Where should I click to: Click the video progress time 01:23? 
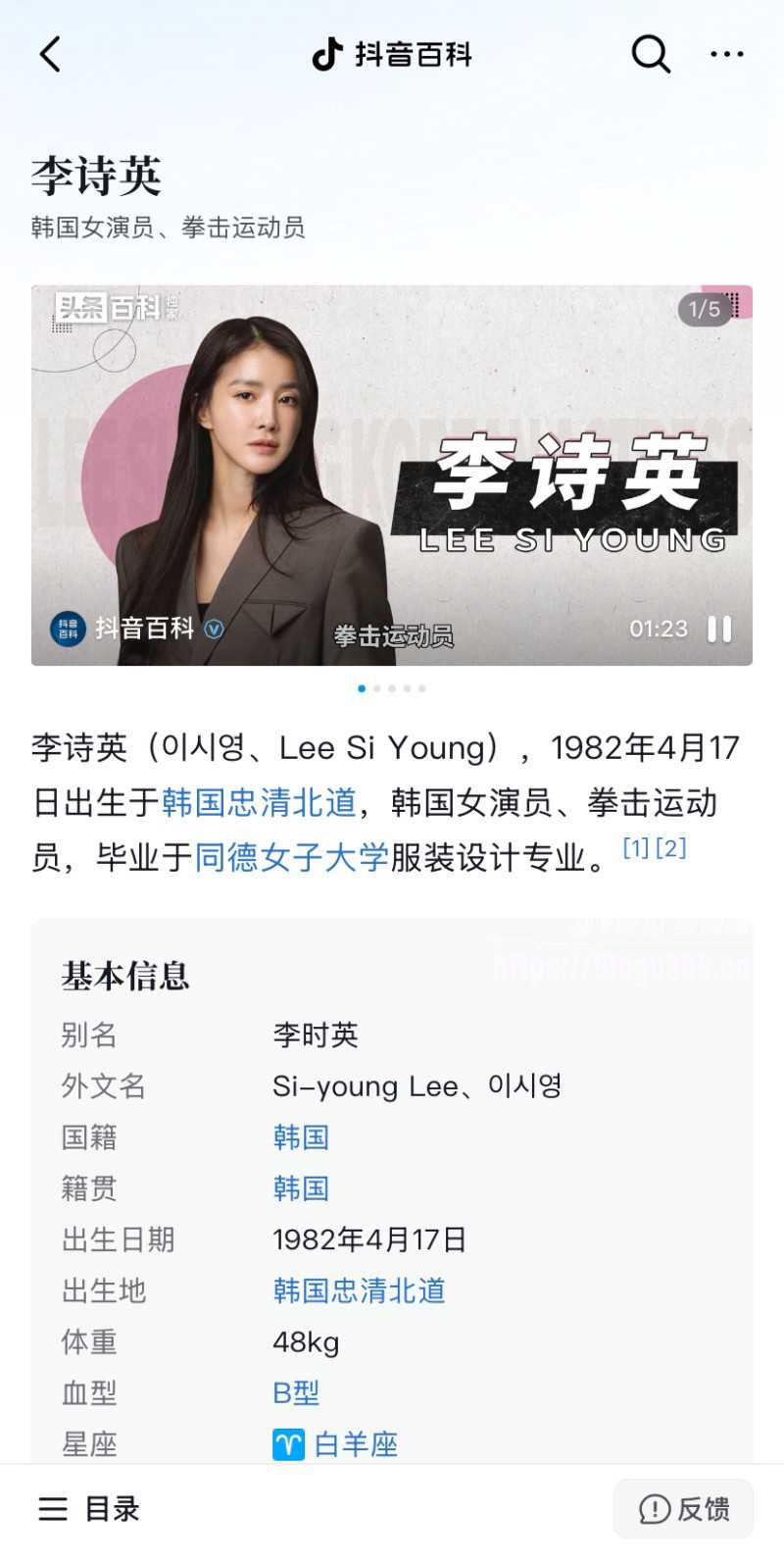point(661,629)
